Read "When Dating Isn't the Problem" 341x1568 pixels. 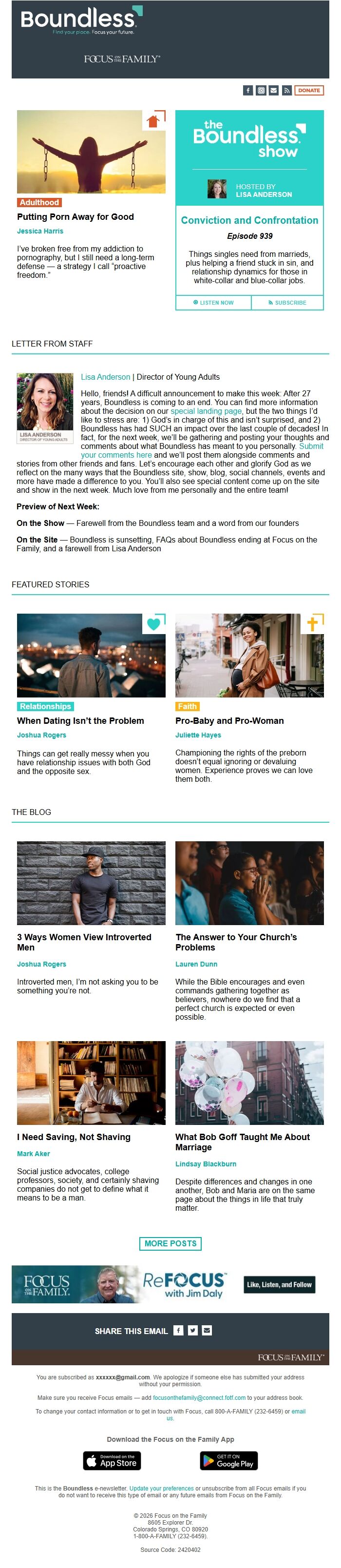point(80,721)
